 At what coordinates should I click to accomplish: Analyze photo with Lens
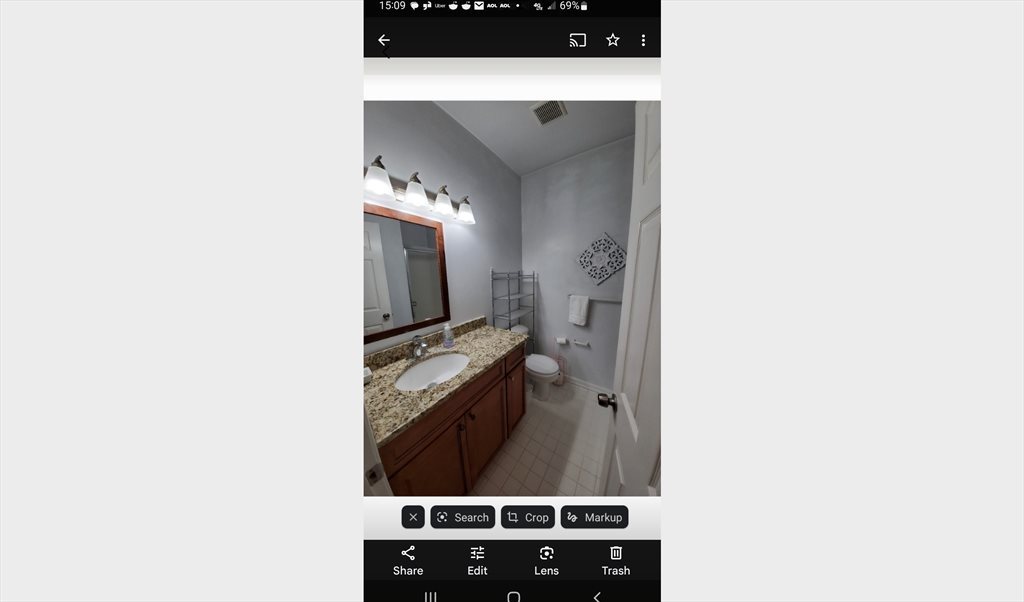(x=546, y=560)
